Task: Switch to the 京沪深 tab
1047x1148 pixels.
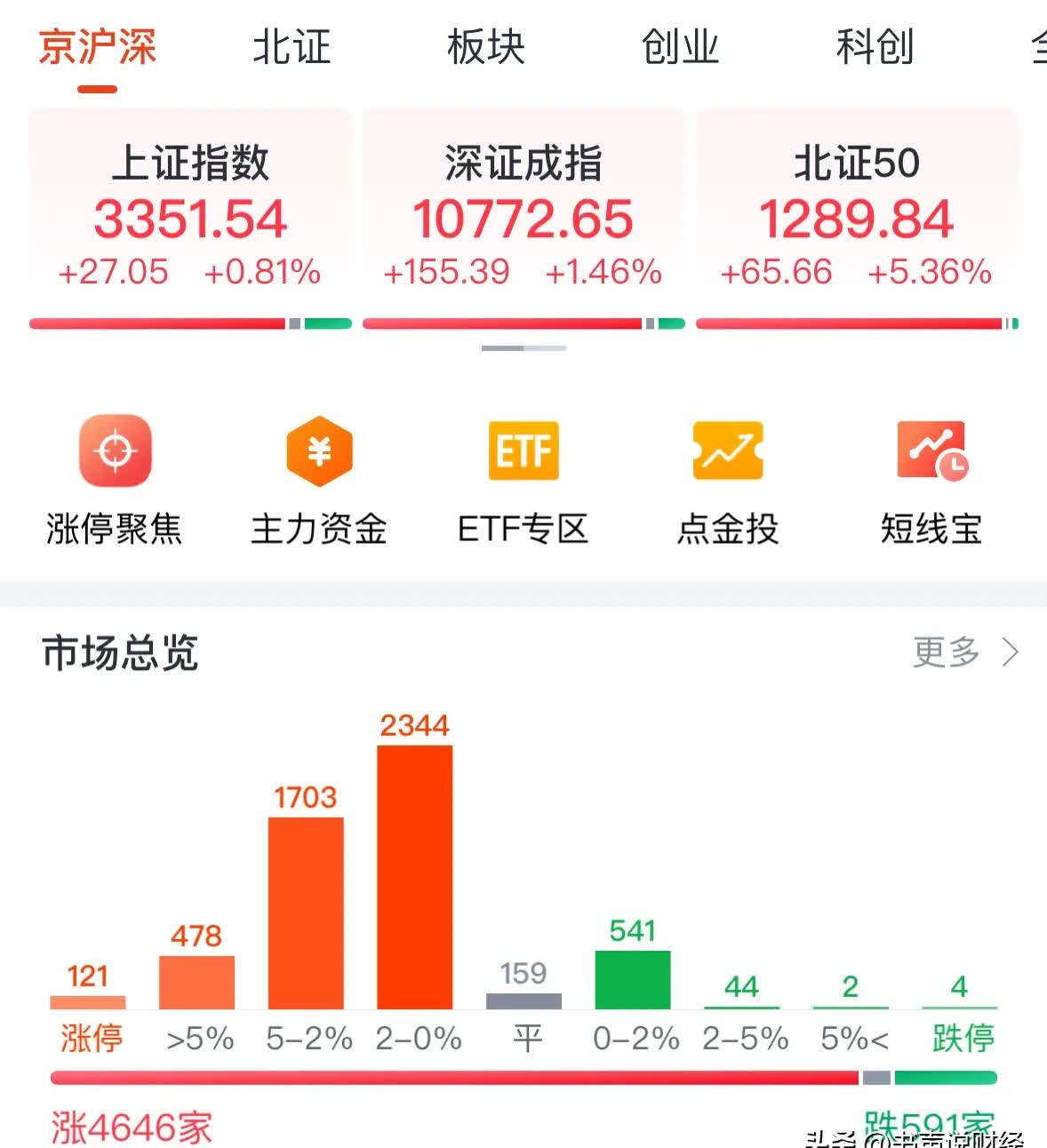Action: pos(97,47)
